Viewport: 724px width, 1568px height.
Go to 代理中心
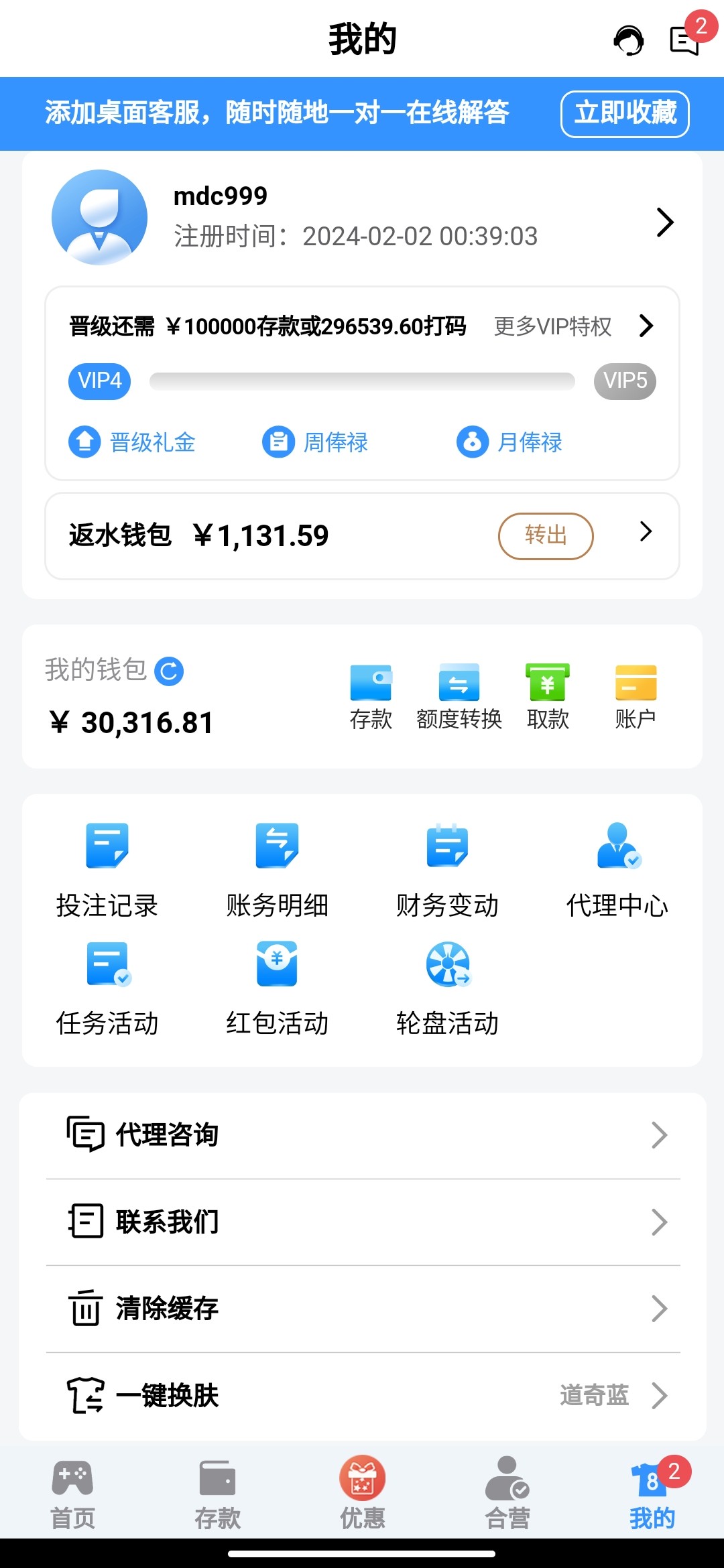pyautogui.click(x=617, y=870)
